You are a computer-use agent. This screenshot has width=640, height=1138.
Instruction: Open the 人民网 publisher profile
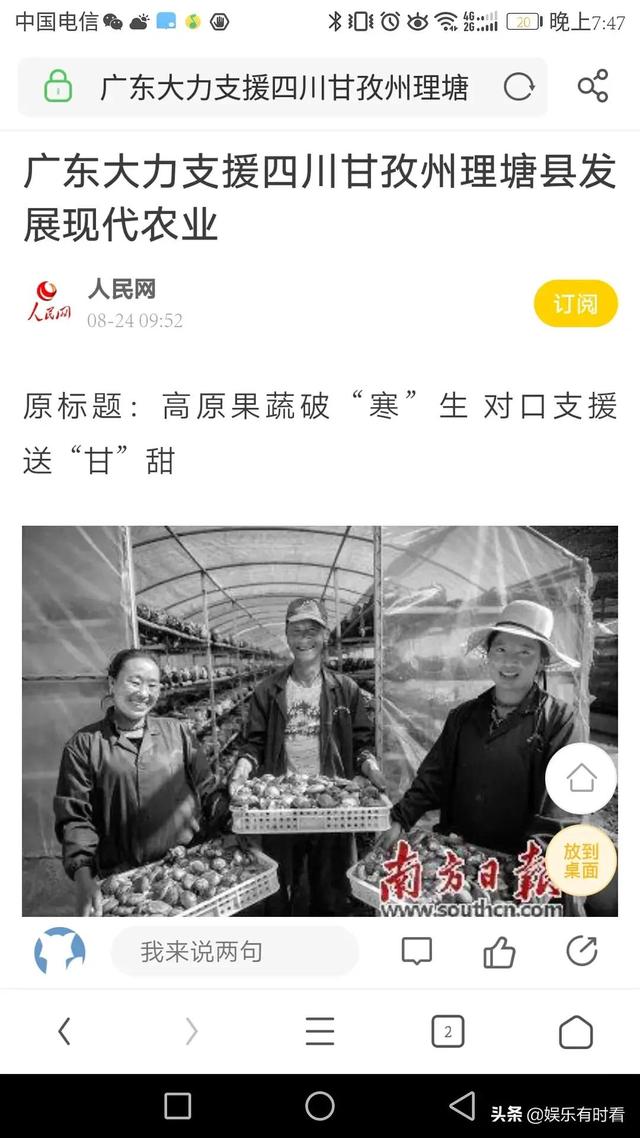pos(120,291)
